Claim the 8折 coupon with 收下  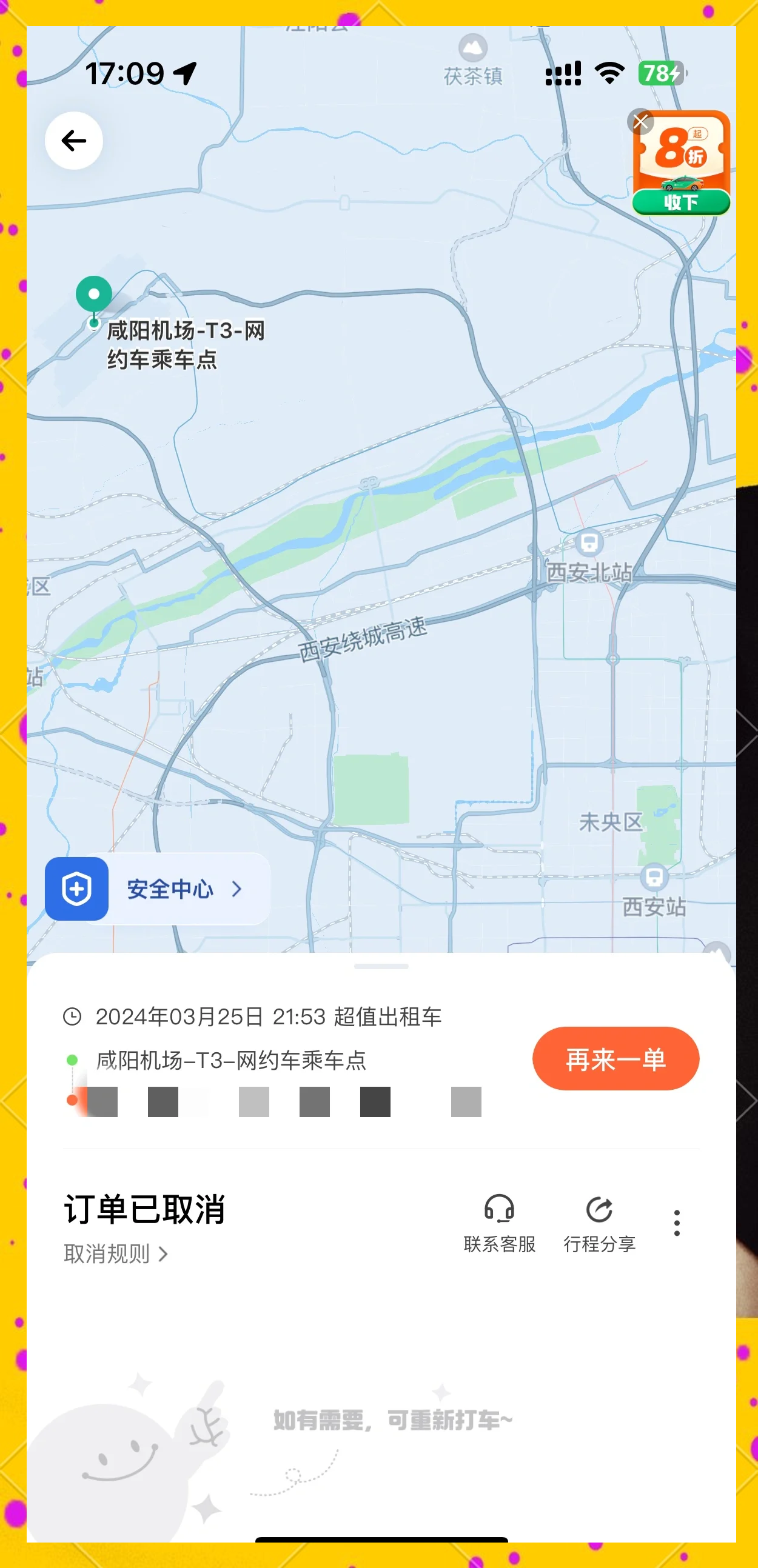[680, 202]
